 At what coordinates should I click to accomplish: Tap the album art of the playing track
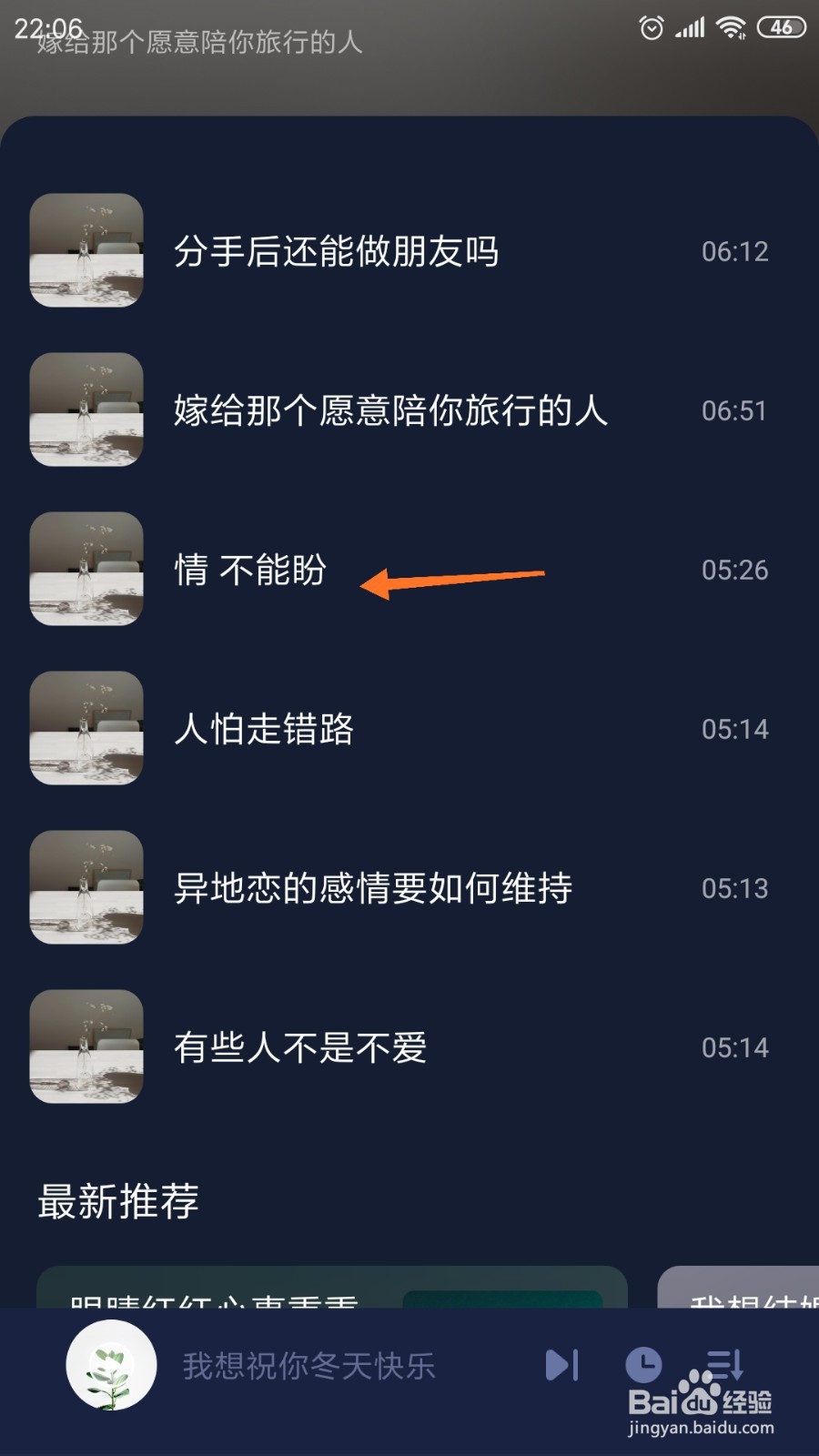click(x=111, y=1365)
